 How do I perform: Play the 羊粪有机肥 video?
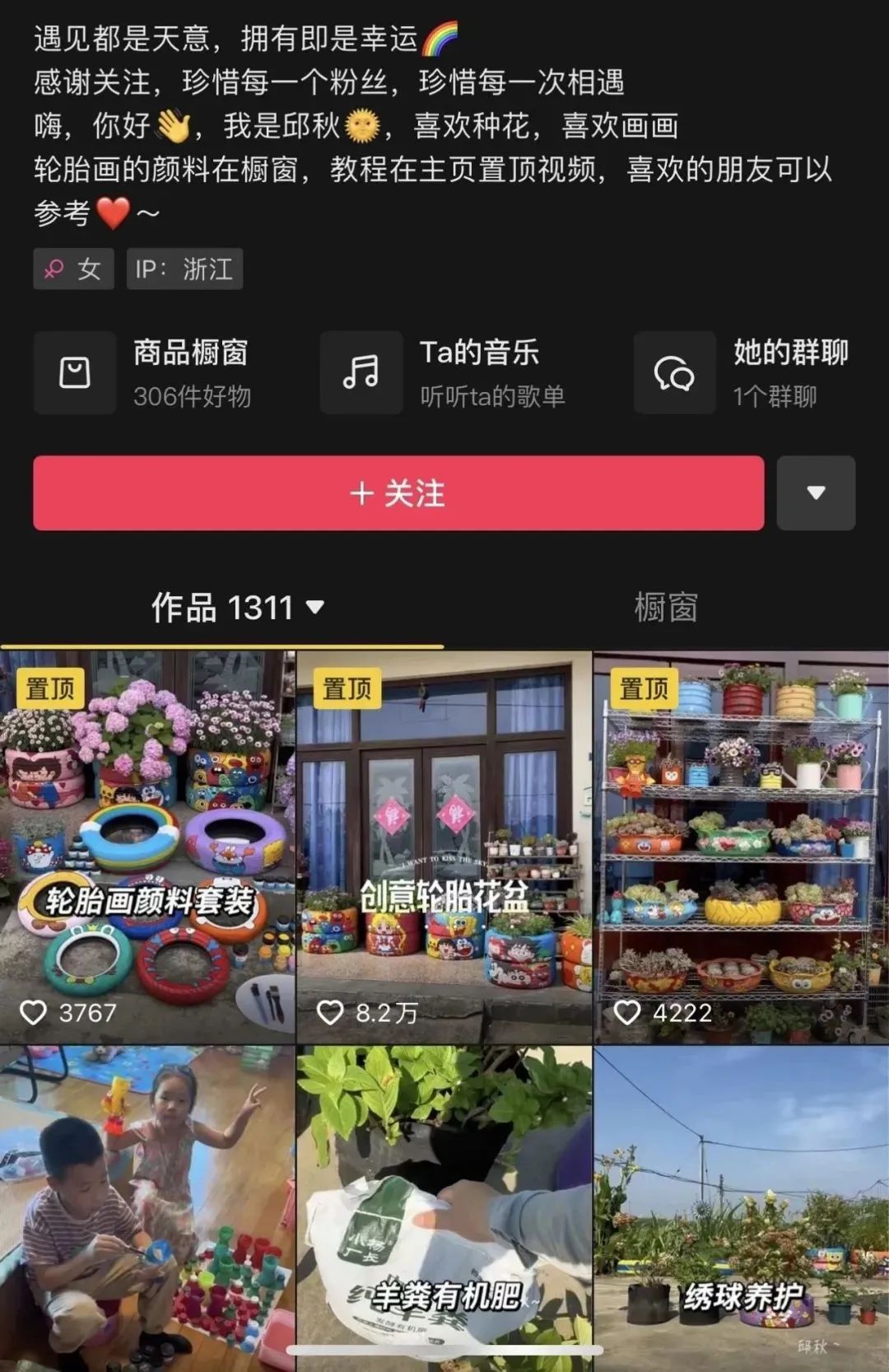(444, 1202)
